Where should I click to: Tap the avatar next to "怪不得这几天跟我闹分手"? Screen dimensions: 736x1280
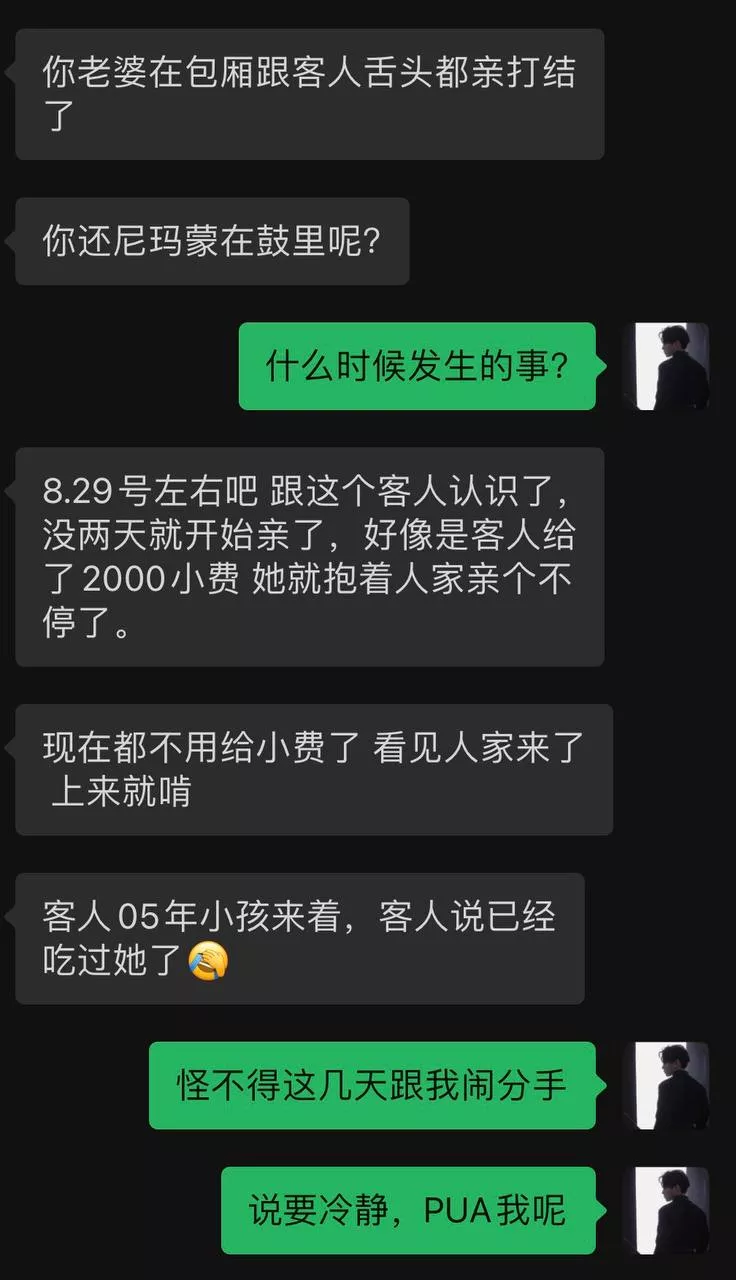[666, 1086]
